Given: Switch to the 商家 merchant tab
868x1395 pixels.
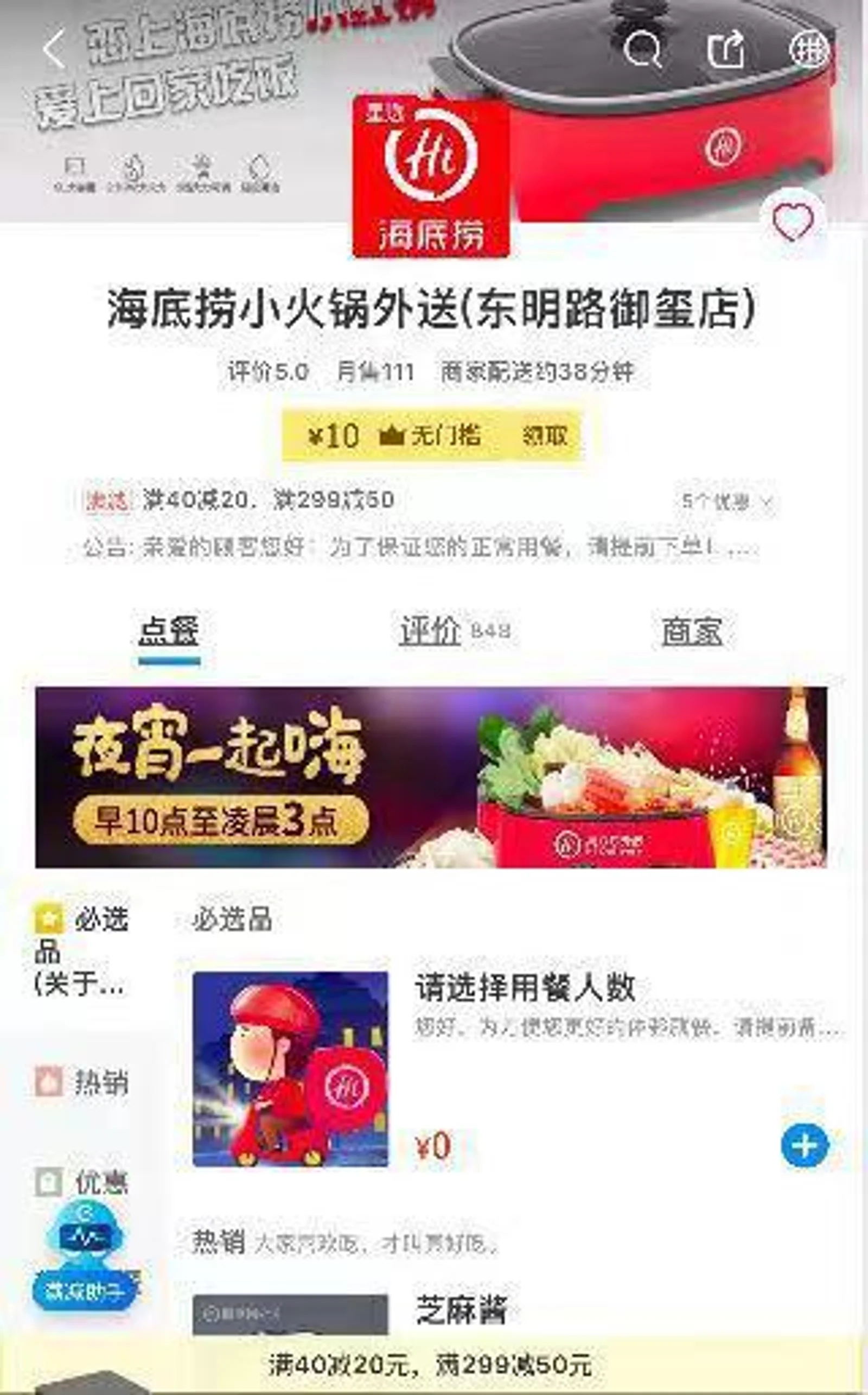Looking at the screenshot, I should tap(692, 631).
